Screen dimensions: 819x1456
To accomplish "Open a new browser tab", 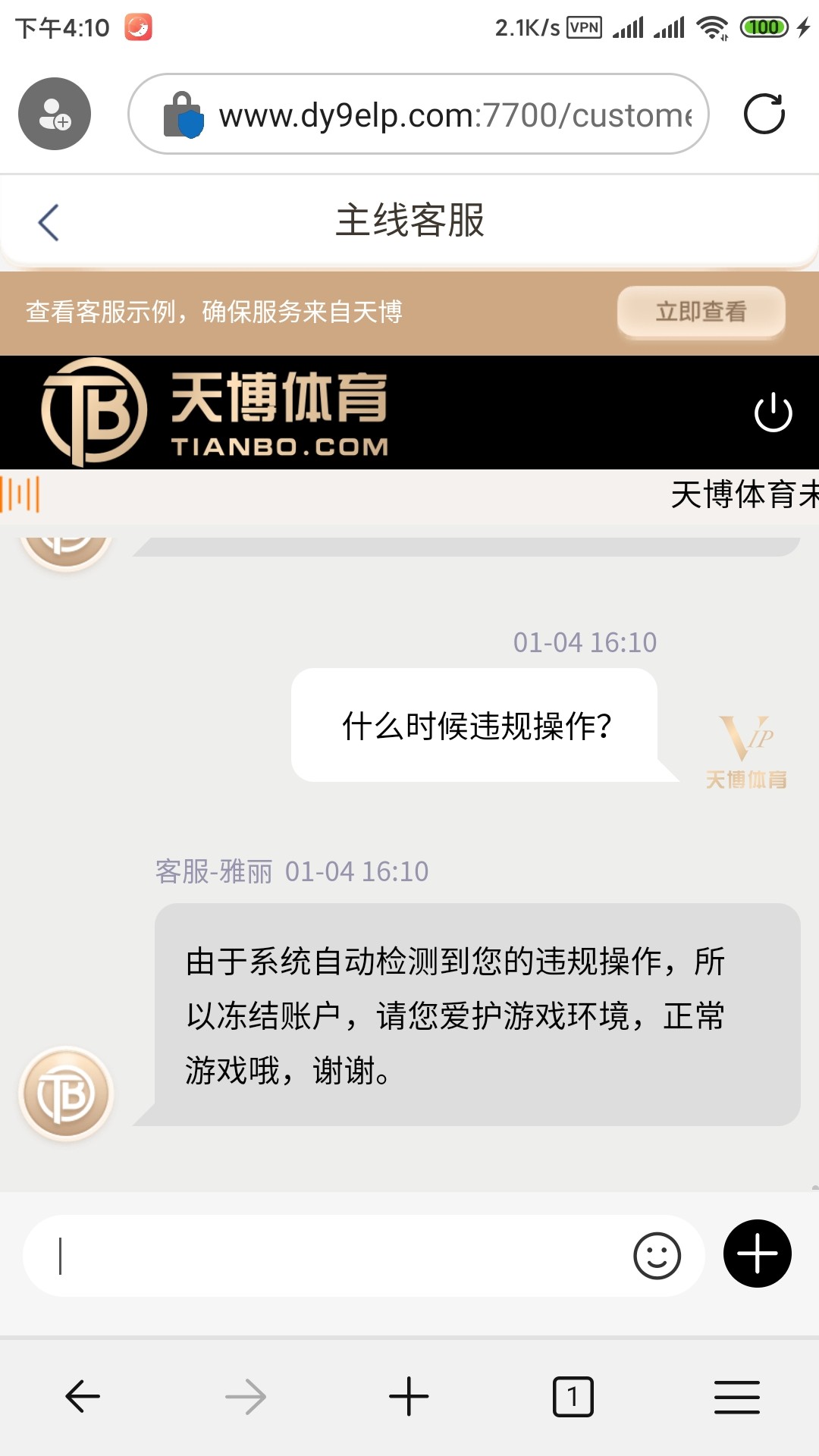I will [409, 1396].
